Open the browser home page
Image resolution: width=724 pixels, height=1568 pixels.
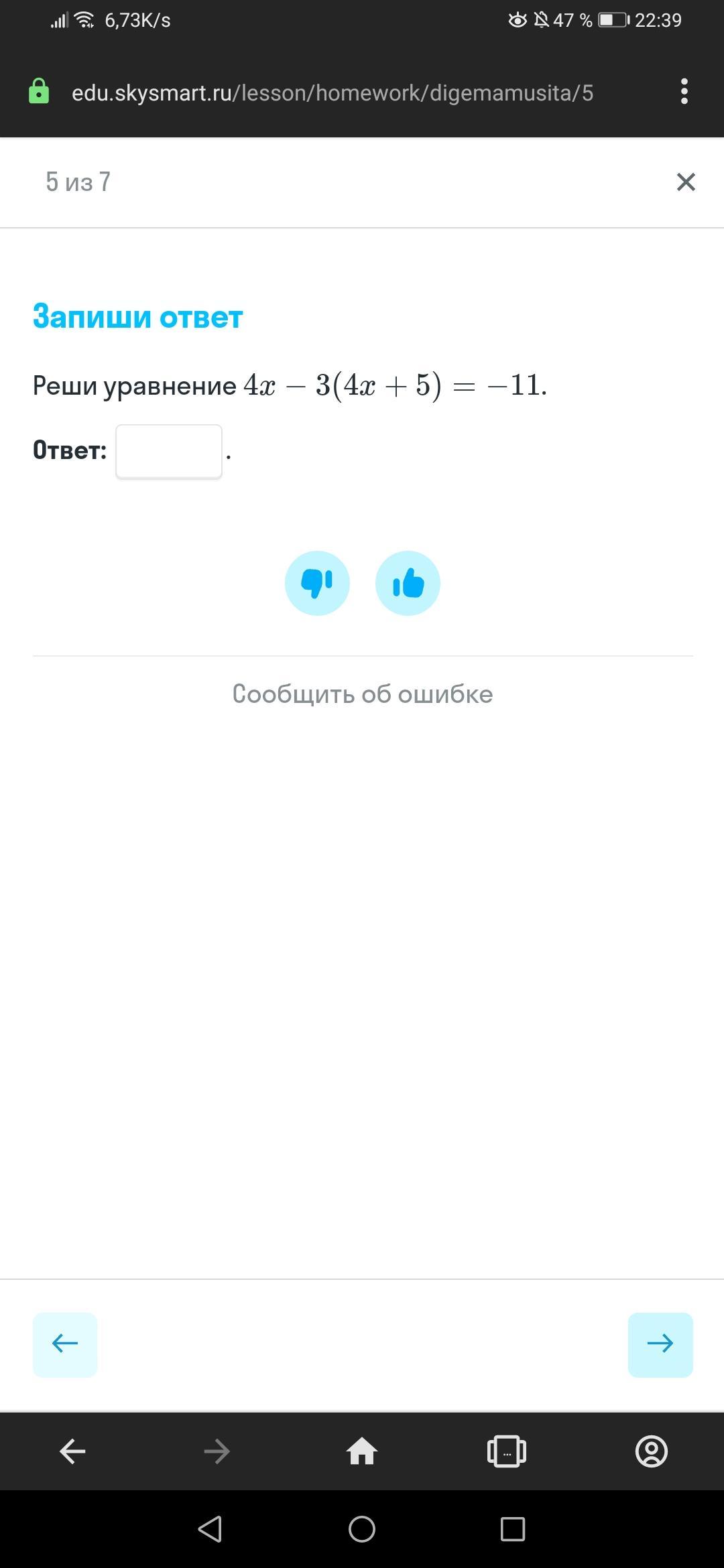tap(362, 1451)
